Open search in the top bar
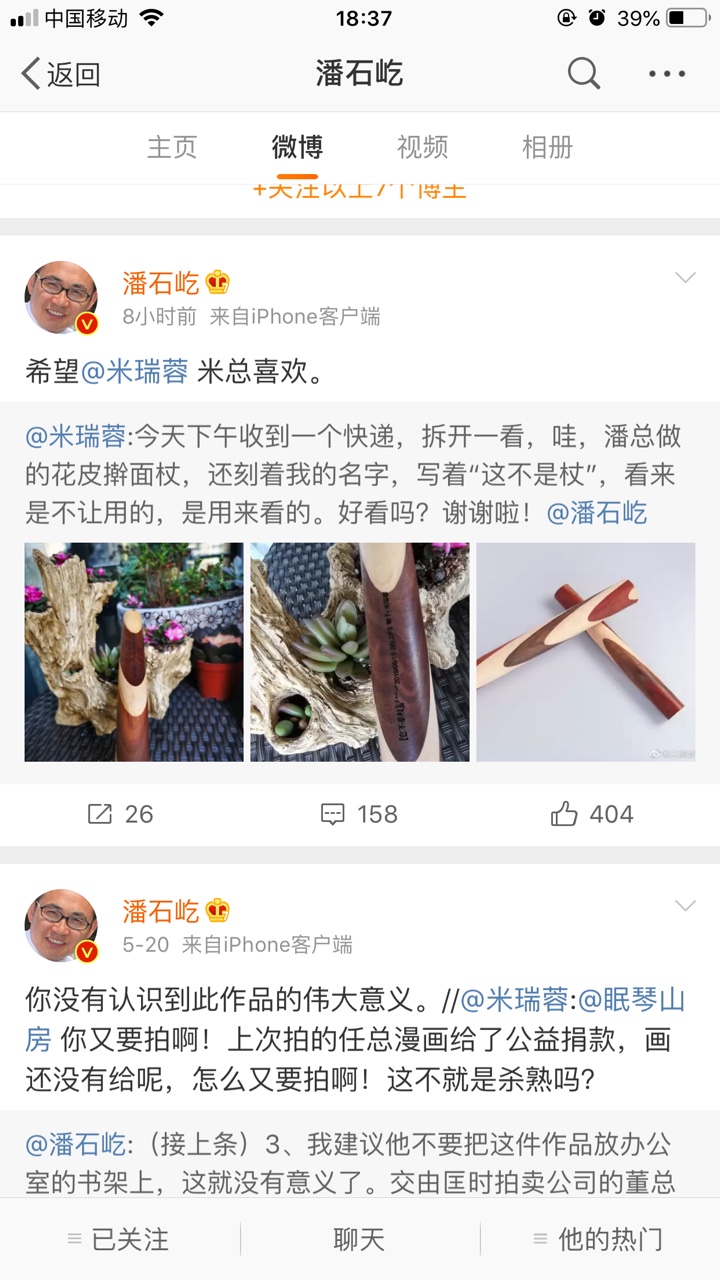This screenshot has width=720, height=1280. click(584, 73)
